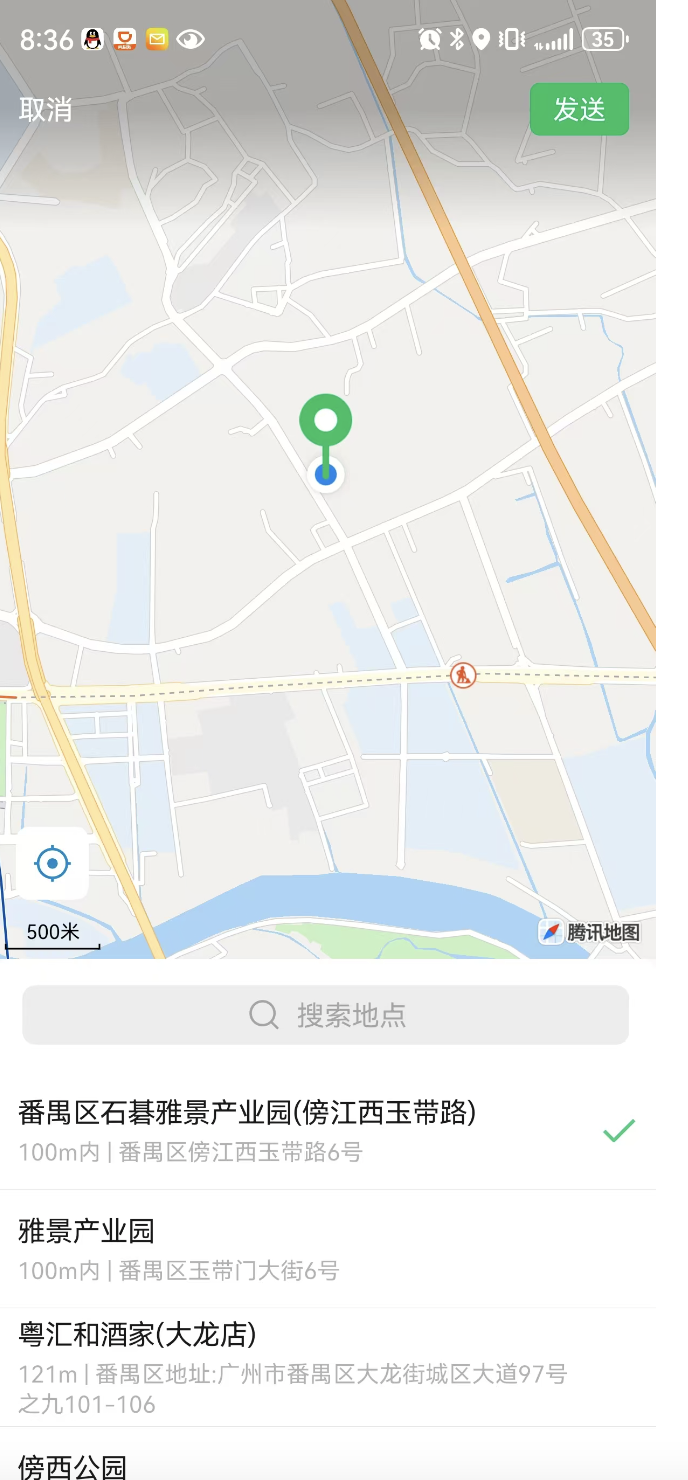Tap 取消 to cancel location sharing

click(x=45, y=109)
